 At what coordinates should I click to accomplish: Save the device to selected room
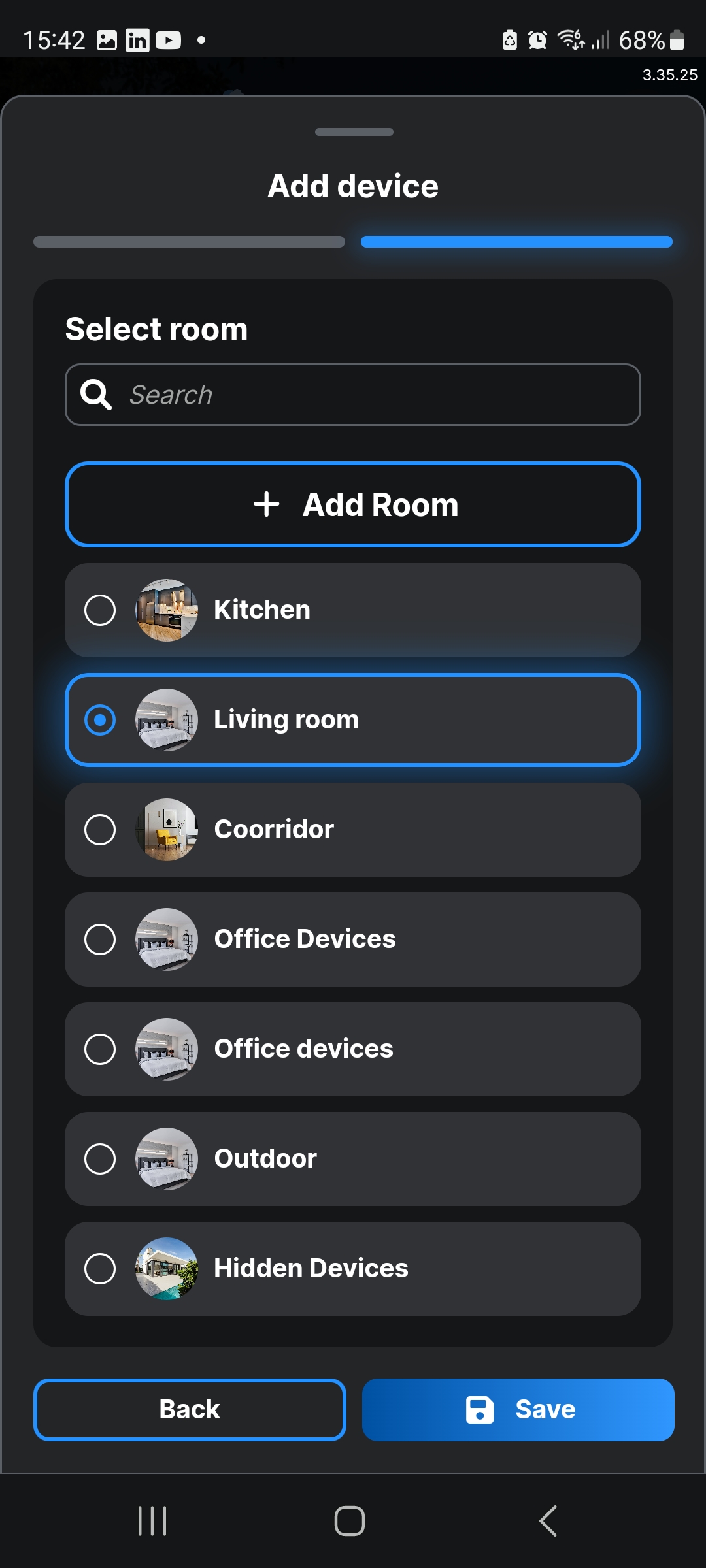tap(518, 1409)
